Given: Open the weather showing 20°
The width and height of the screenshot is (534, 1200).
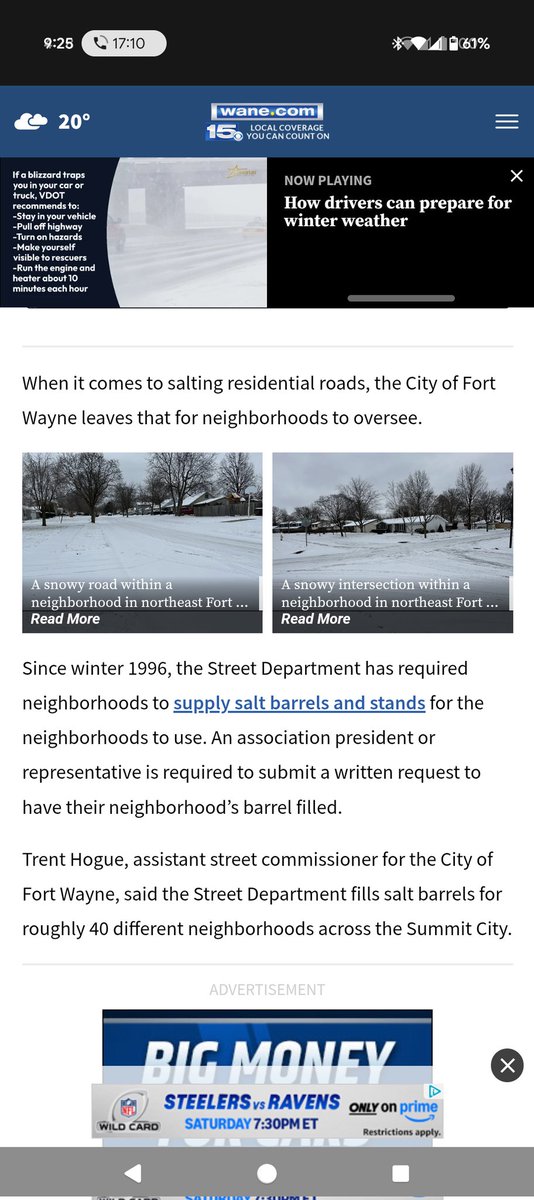Looking at the screenshot, I should [52, 121].
